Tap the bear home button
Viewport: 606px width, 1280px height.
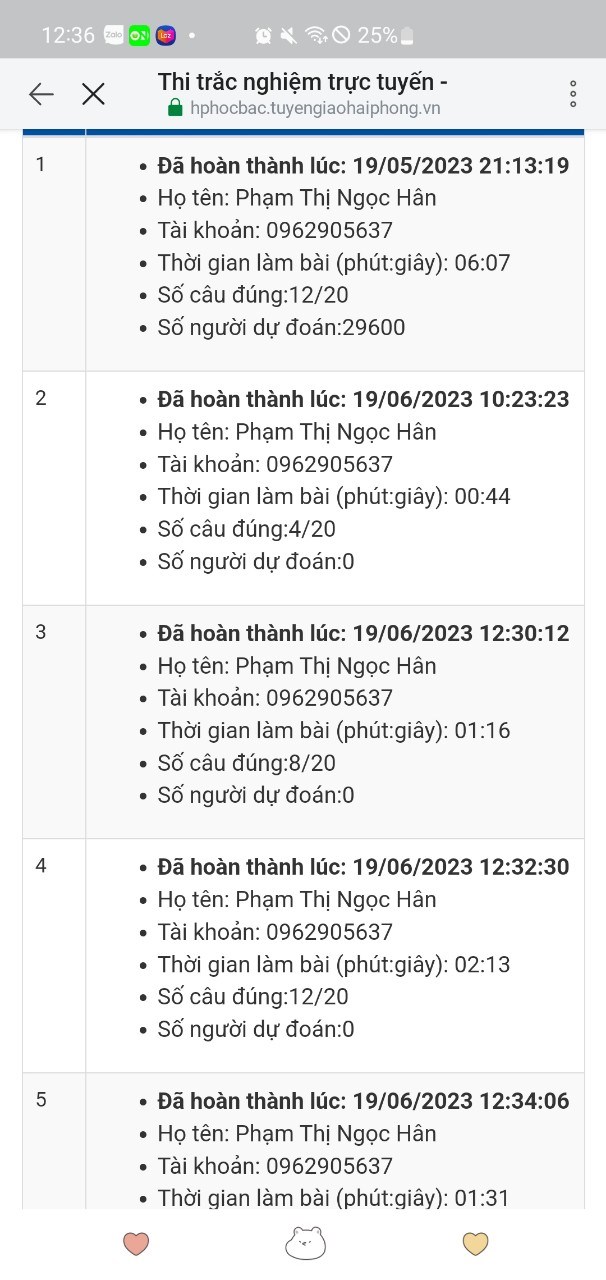[x=305, y=1243]
